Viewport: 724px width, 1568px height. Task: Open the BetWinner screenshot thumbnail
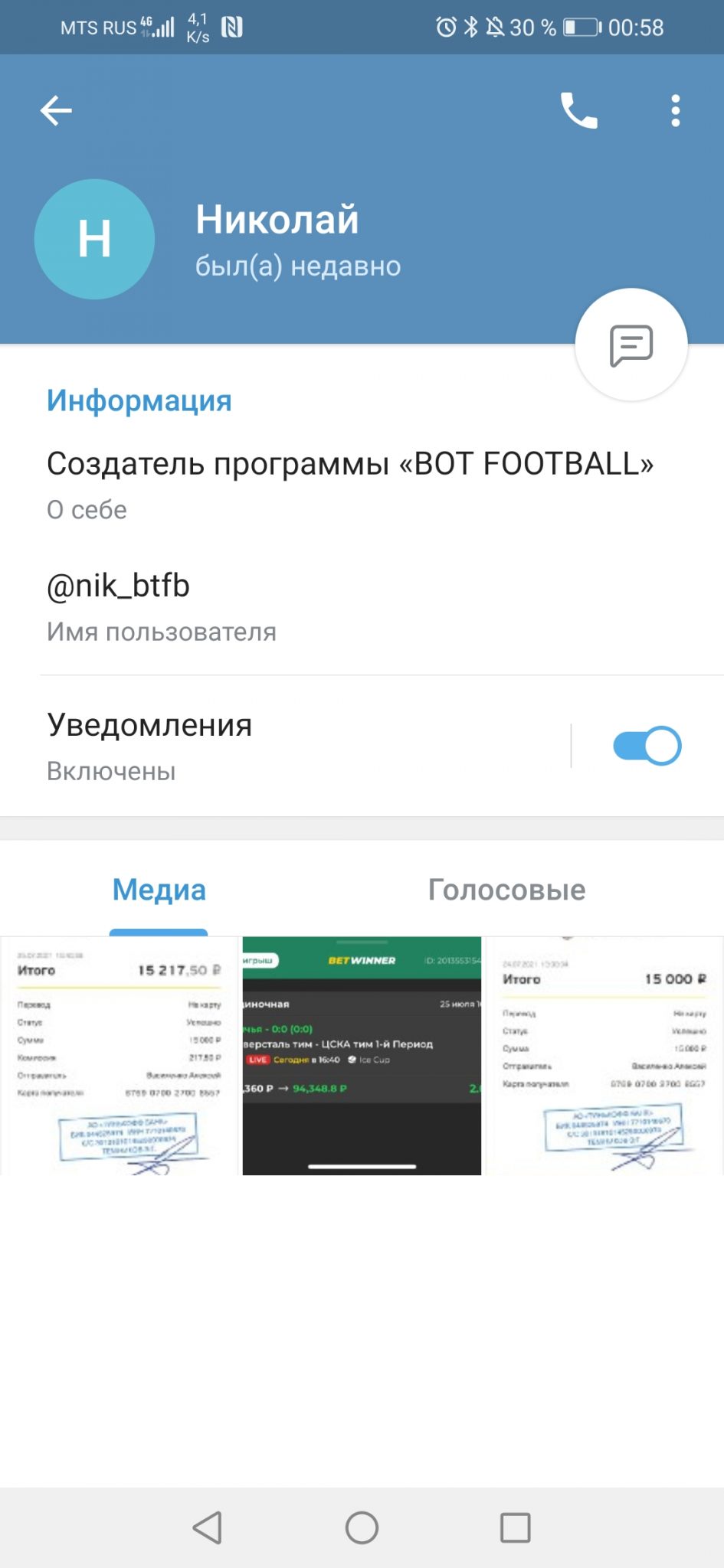(x=362, y=1056)
